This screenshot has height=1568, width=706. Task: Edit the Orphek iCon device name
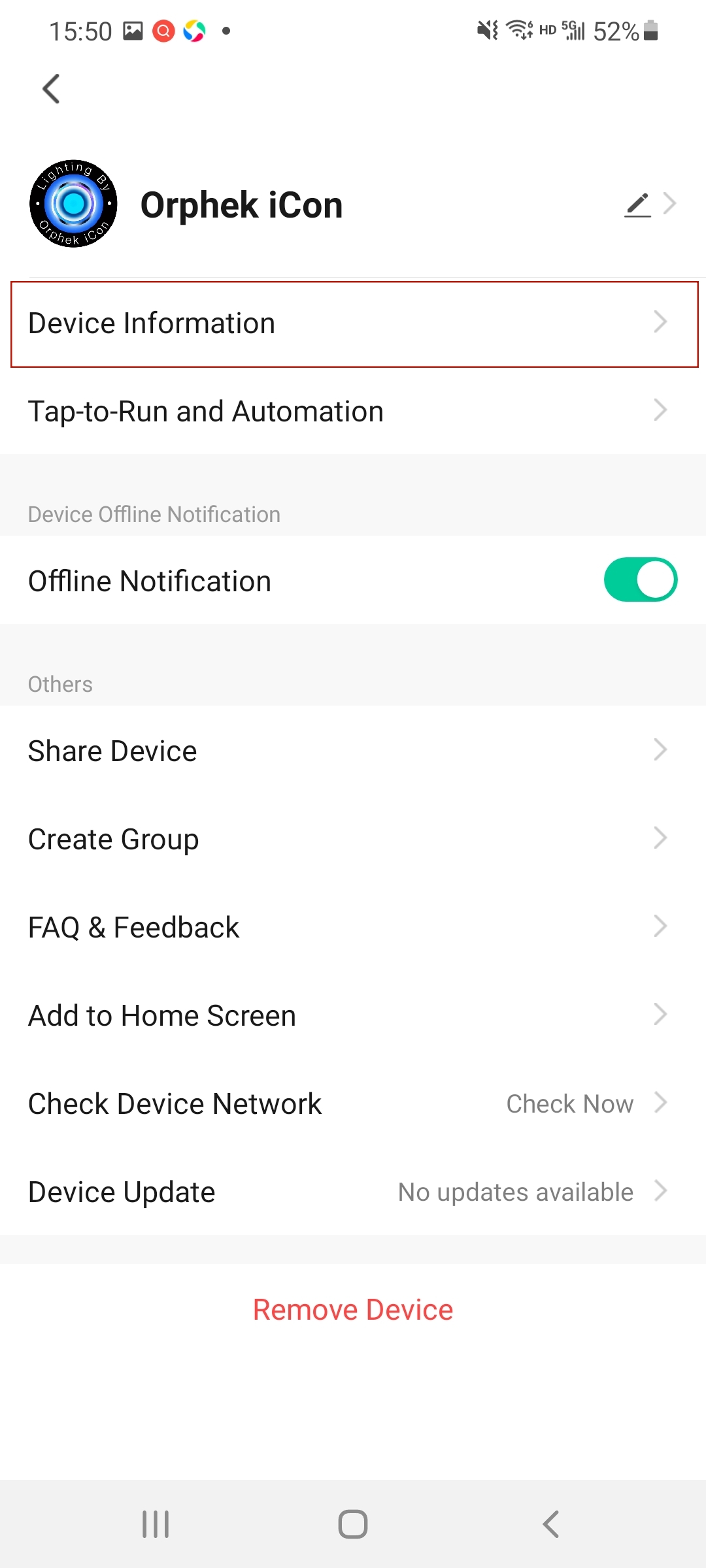tap(637, 204)
